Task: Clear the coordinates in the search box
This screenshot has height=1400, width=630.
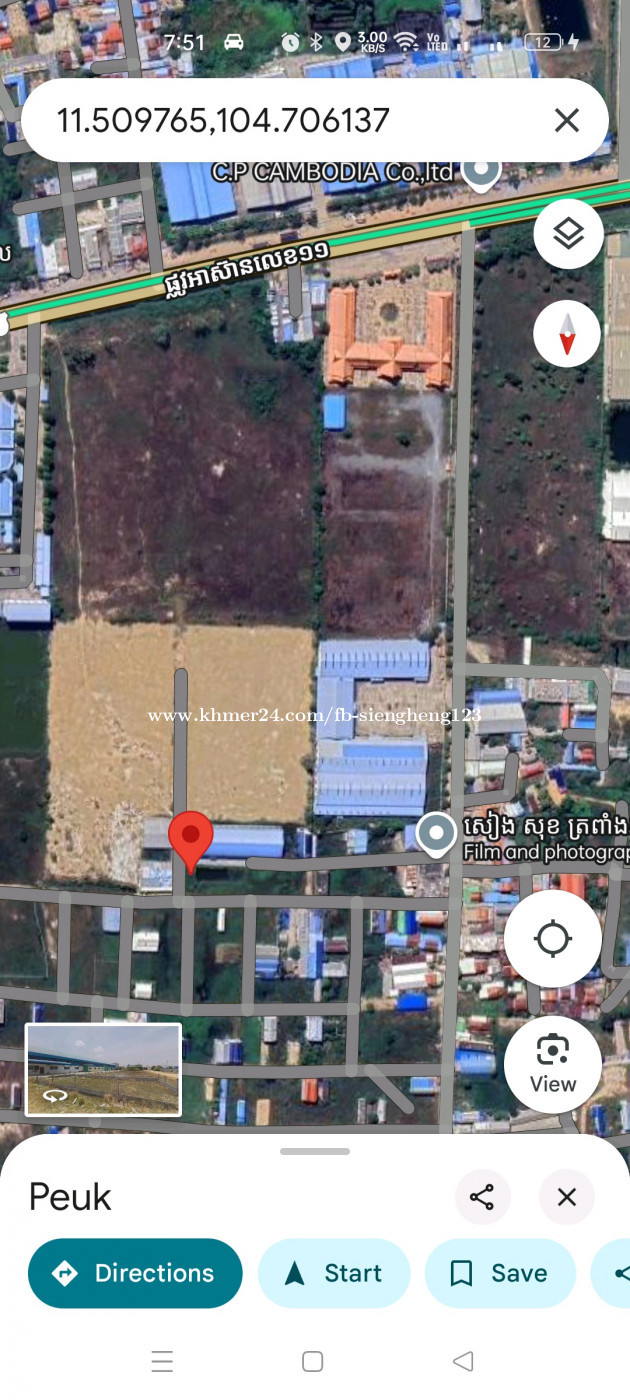Action: coord(567,121)
